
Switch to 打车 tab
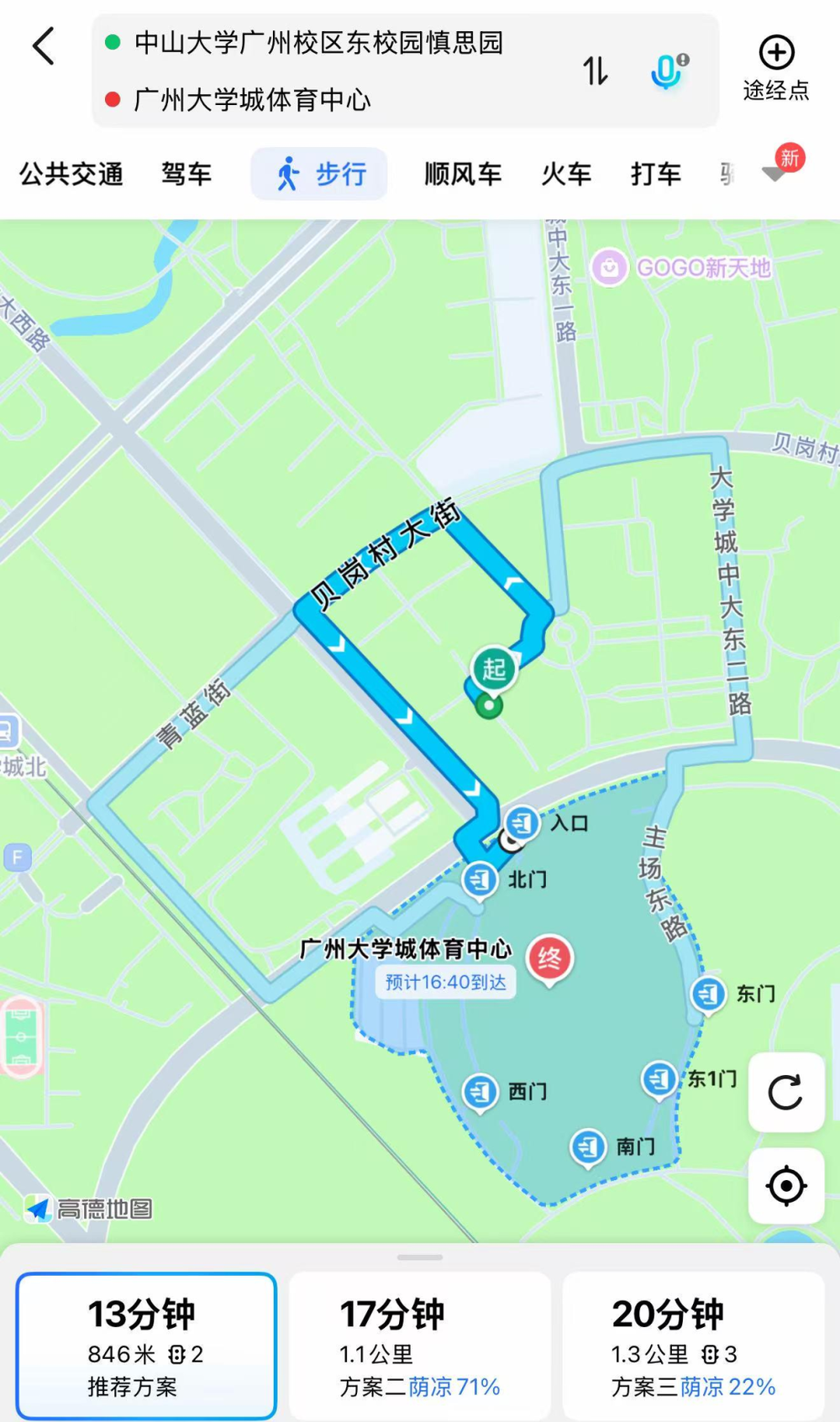click(655, 174)
